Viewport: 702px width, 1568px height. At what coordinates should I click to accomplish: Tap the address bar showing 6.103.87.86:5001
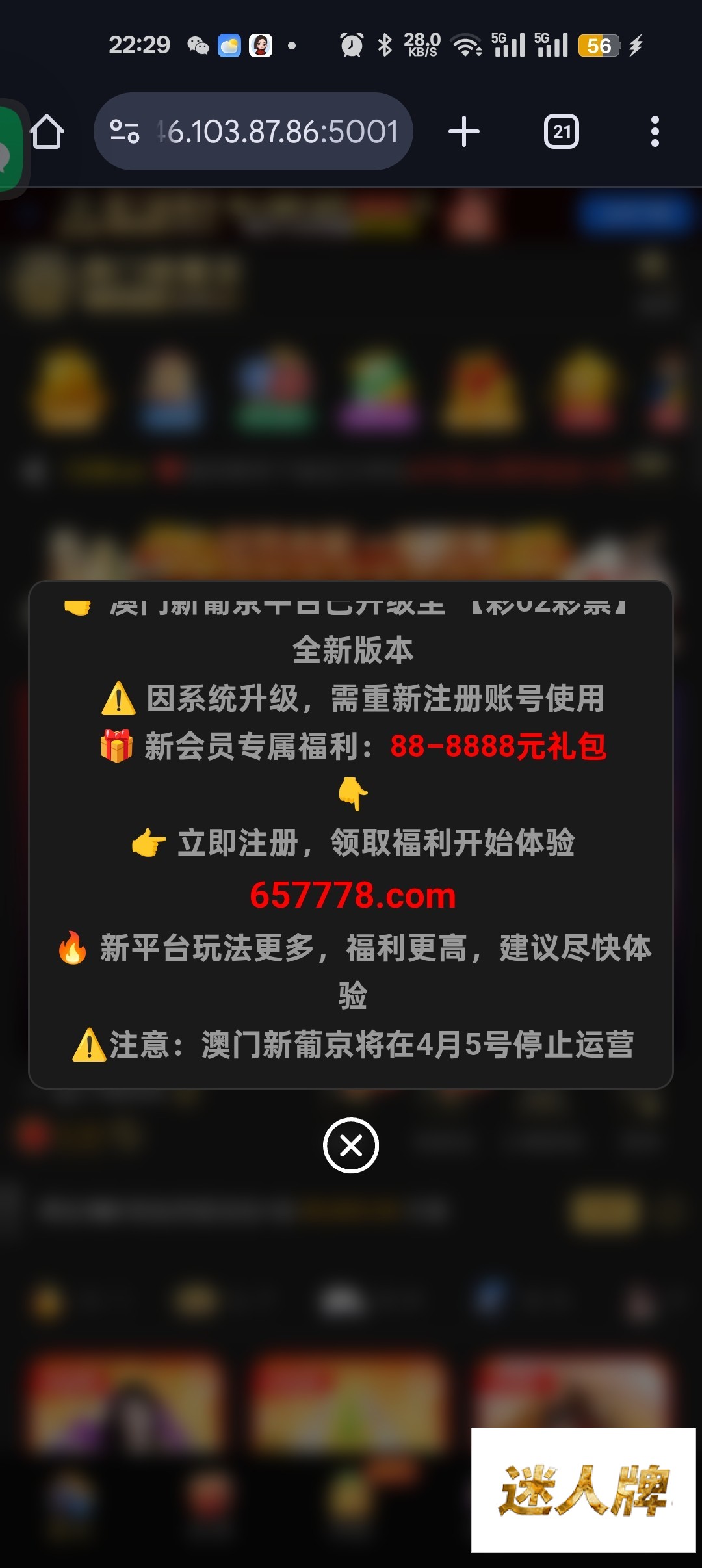(x=279, y=132)
